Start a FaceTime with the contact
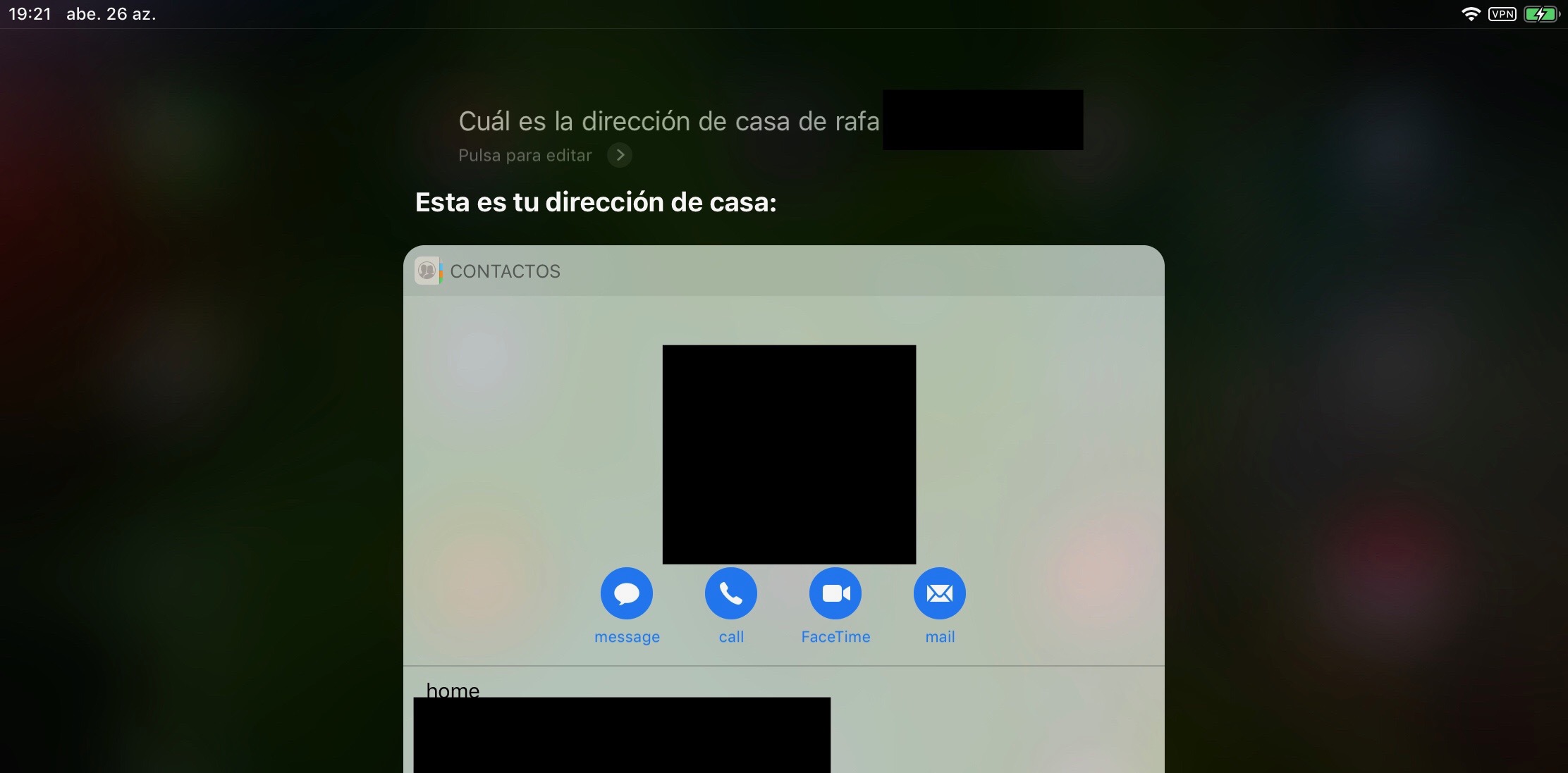1568x773 pixels. [x=835, y=593]
